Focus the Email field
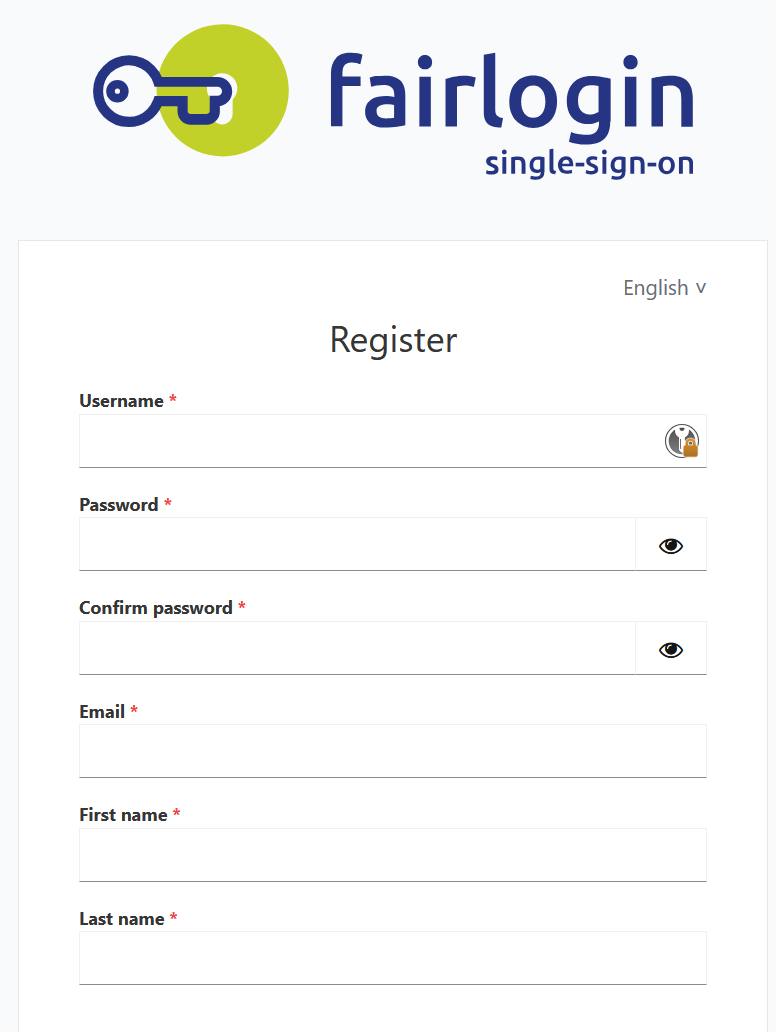 point(392,751)
